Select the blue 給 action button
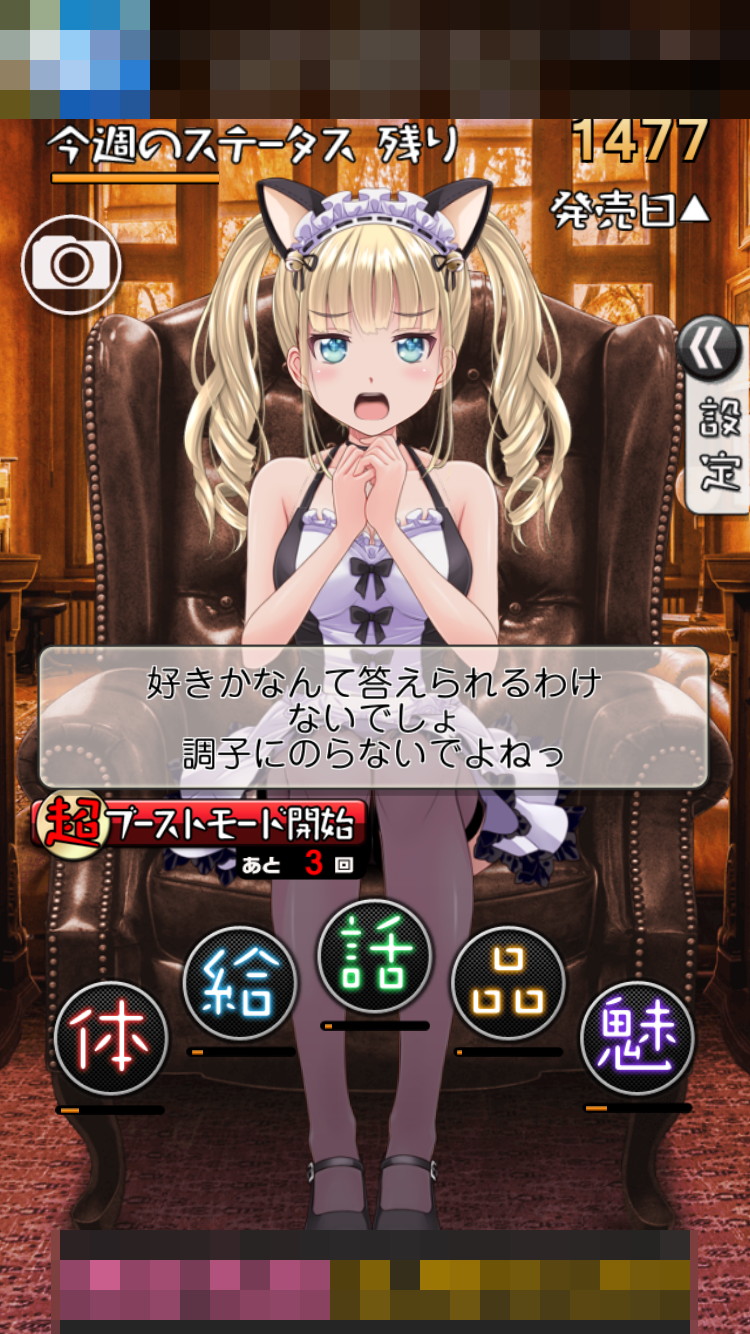 (240, 983)
